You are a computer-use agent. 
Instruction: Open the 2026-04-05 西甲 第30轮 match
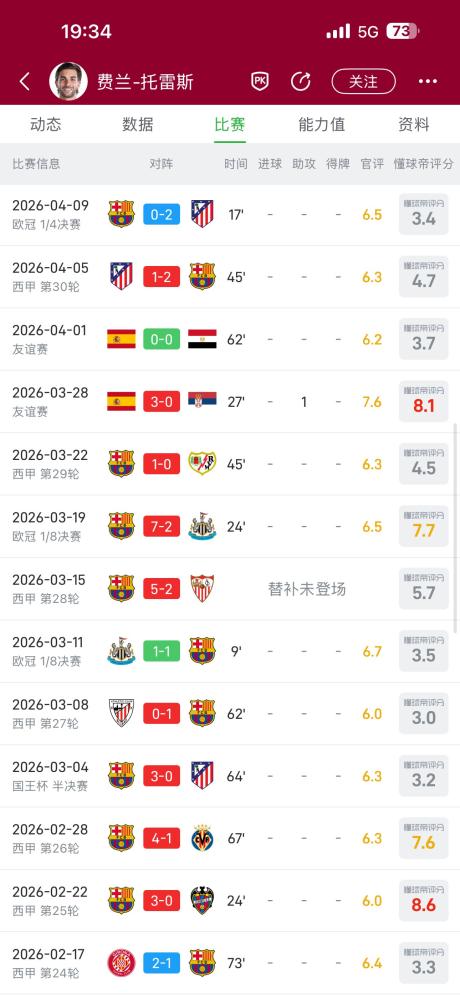pyautogui.click(x=230, y=277)
